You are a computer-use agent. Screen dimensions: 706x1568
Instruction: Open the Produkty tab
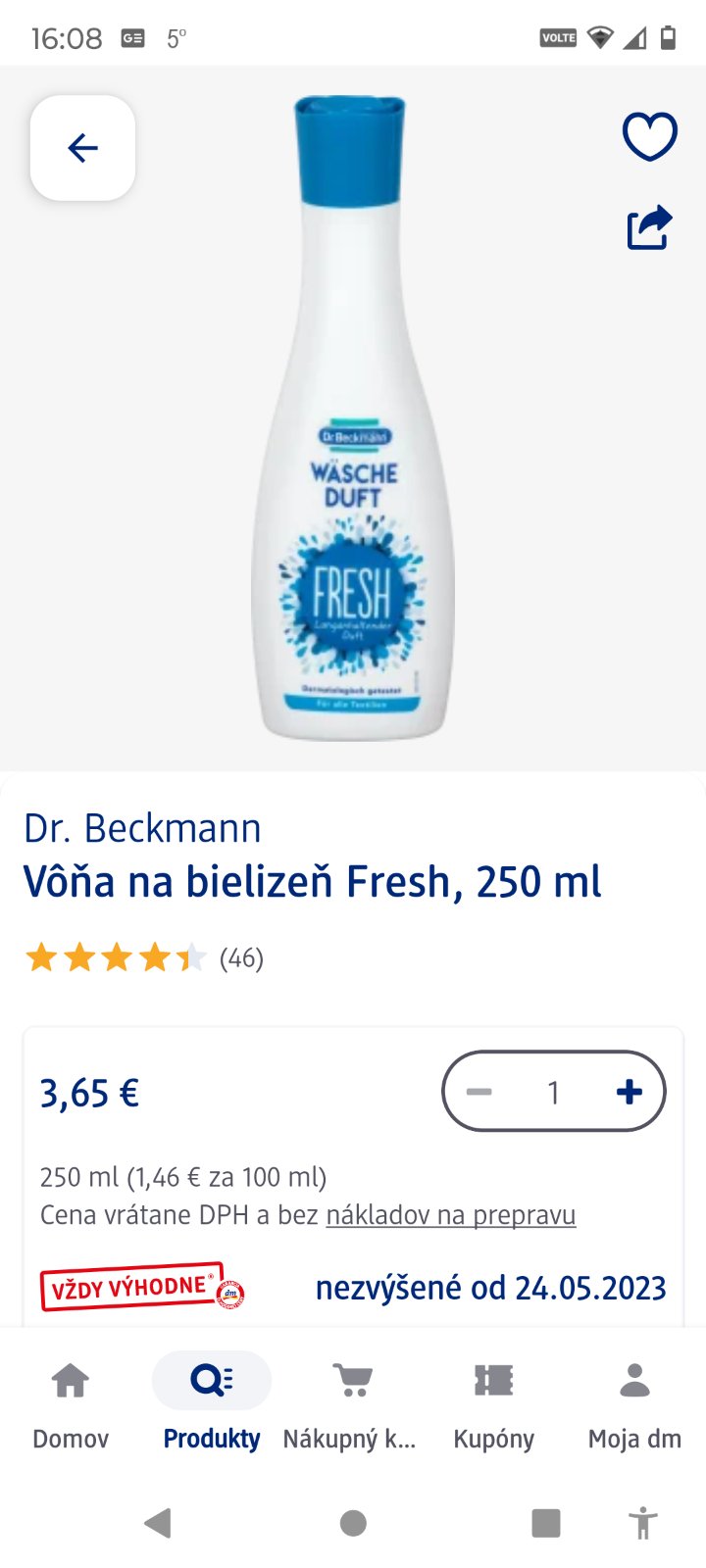click(x=212, y=1401)
